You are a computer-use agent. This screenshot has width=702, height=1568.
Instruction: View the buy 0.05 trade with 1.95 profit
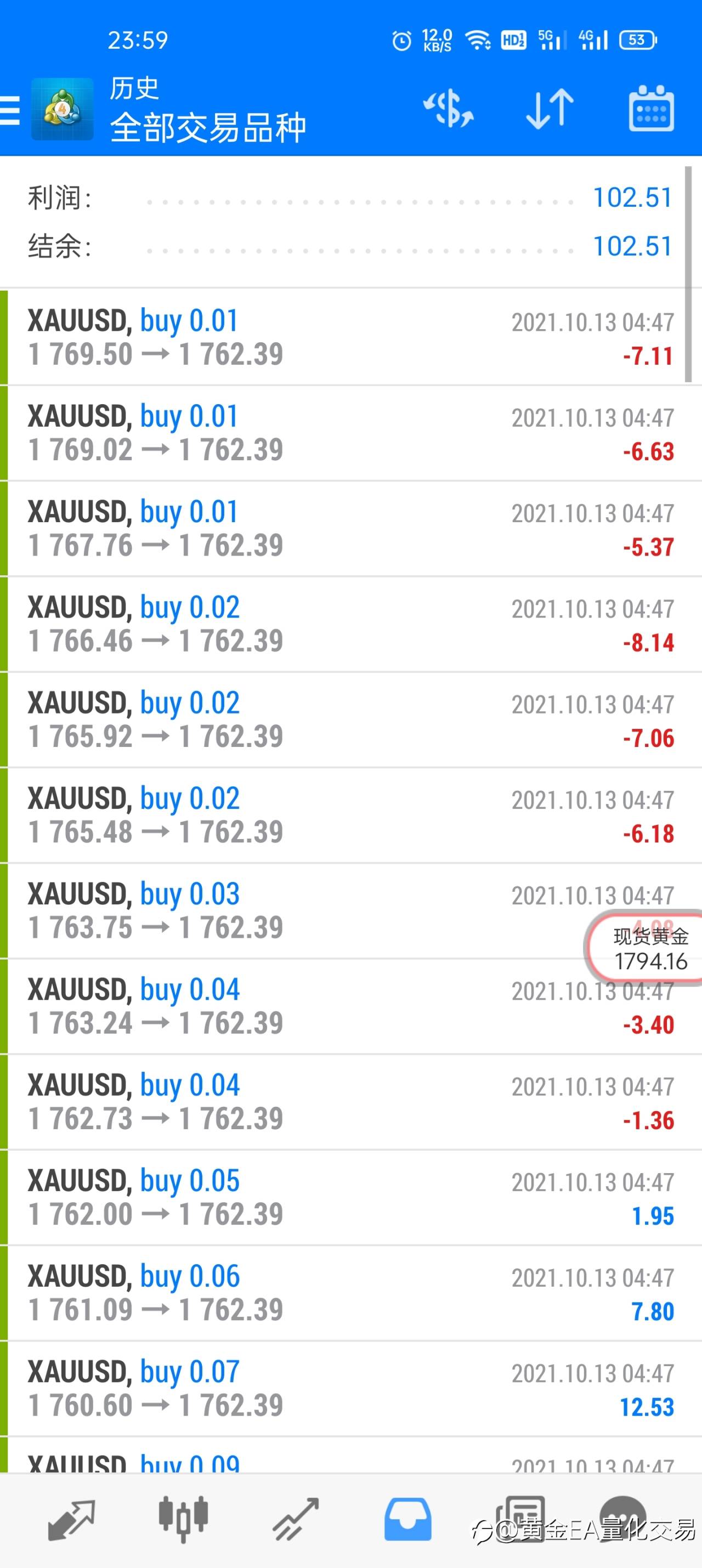point(350,1197)
